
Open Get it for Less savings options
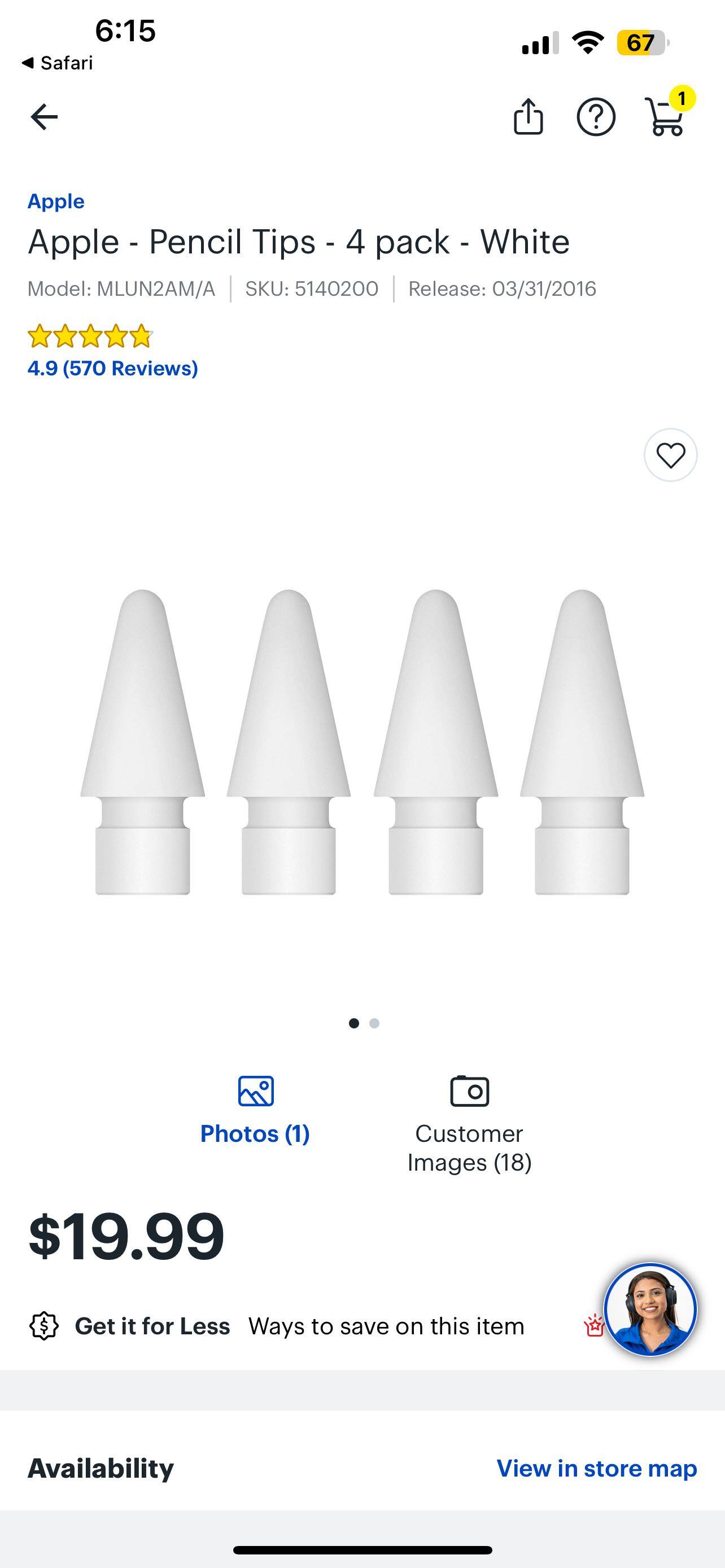pyautogui.click(x=152, y=1326)
